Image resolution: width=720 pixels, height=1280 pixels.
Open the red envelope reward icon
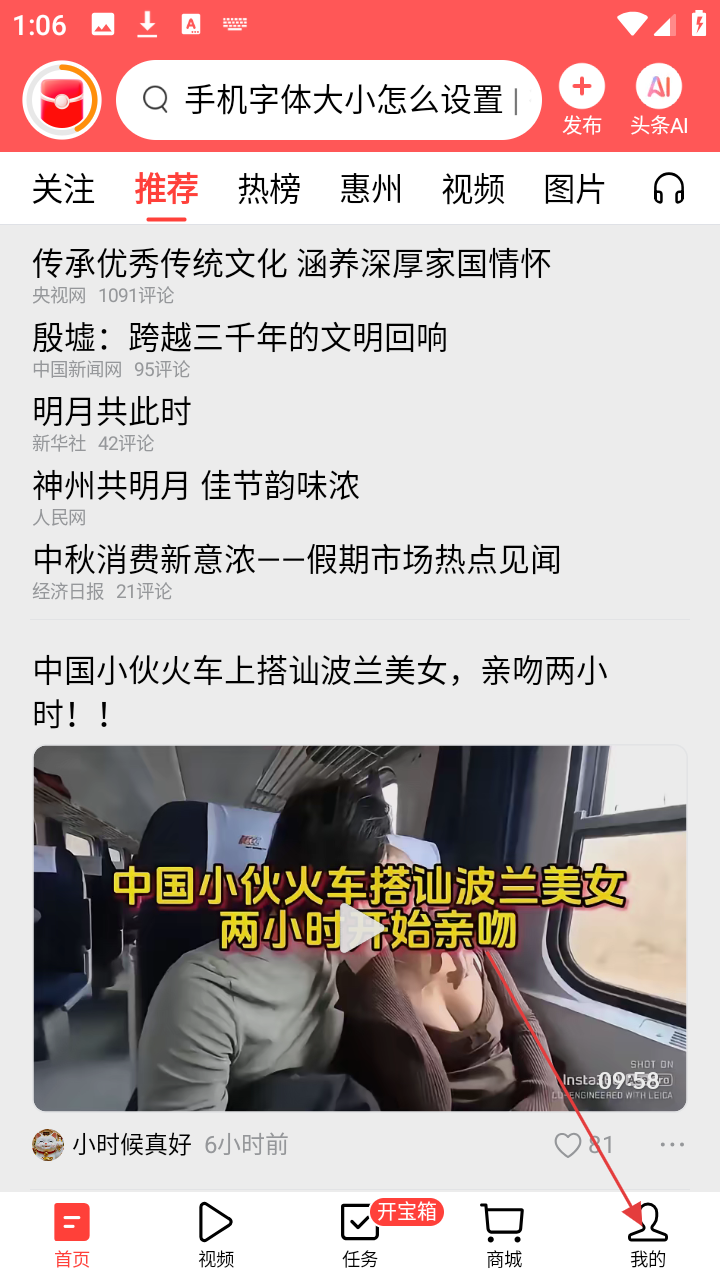pyautogui.click(x=62, y=100)
